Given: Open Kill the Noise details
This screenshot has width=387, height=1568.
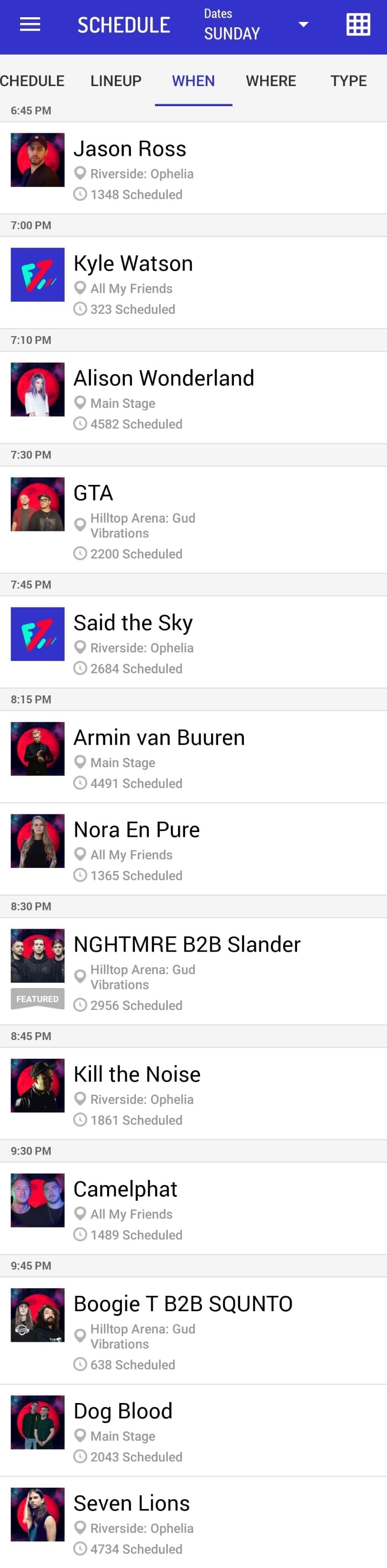Looking at the screenshot, I should point(193,1093).
